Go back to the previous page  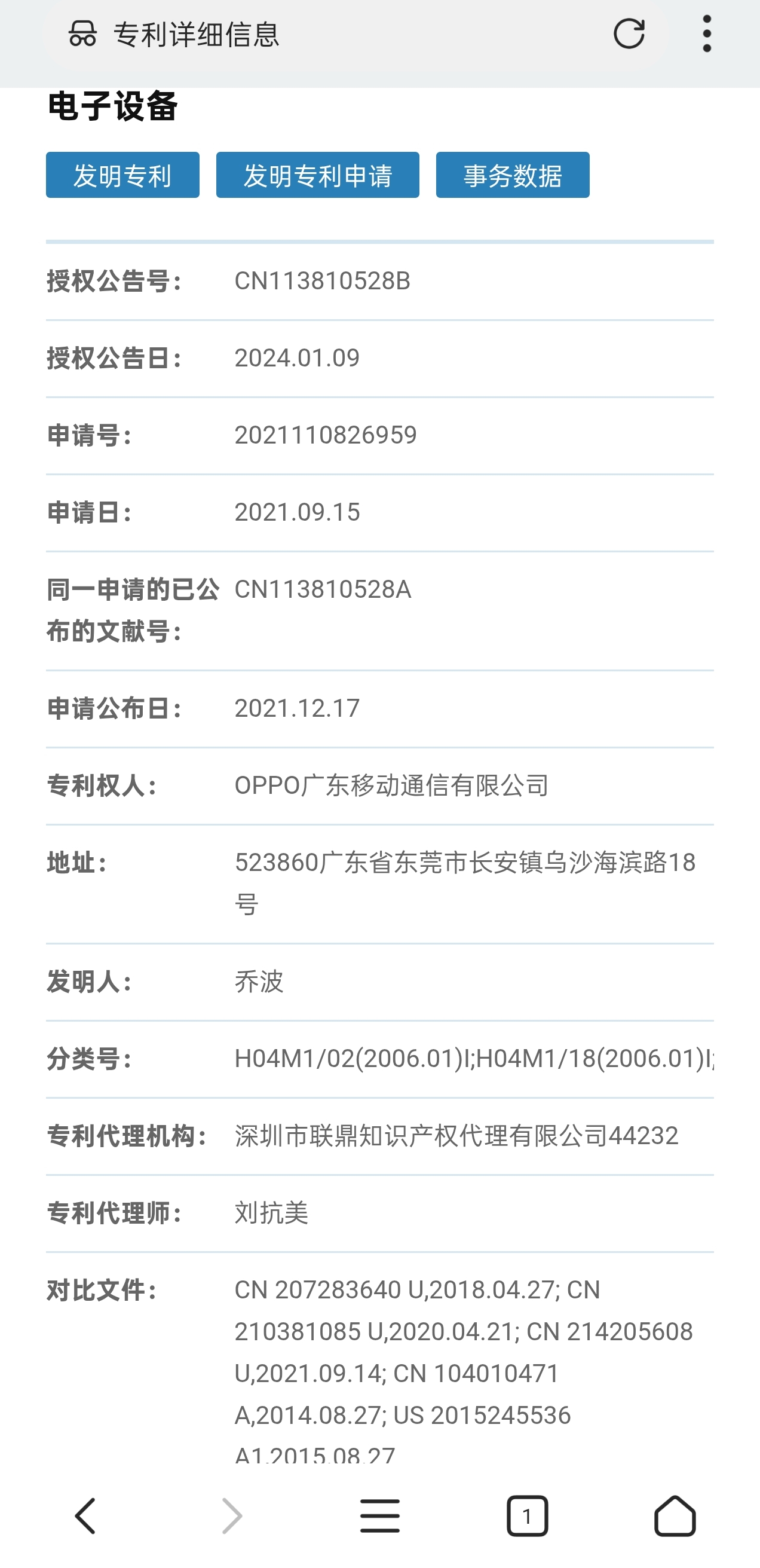[85, 1515]
